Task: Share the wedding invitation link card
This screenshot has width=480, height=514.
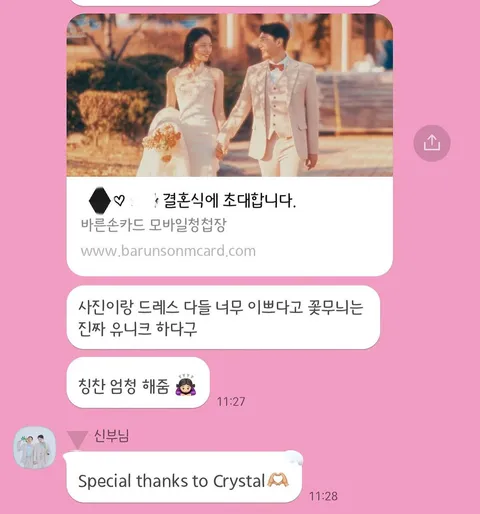Action: [x=432, y=143]
